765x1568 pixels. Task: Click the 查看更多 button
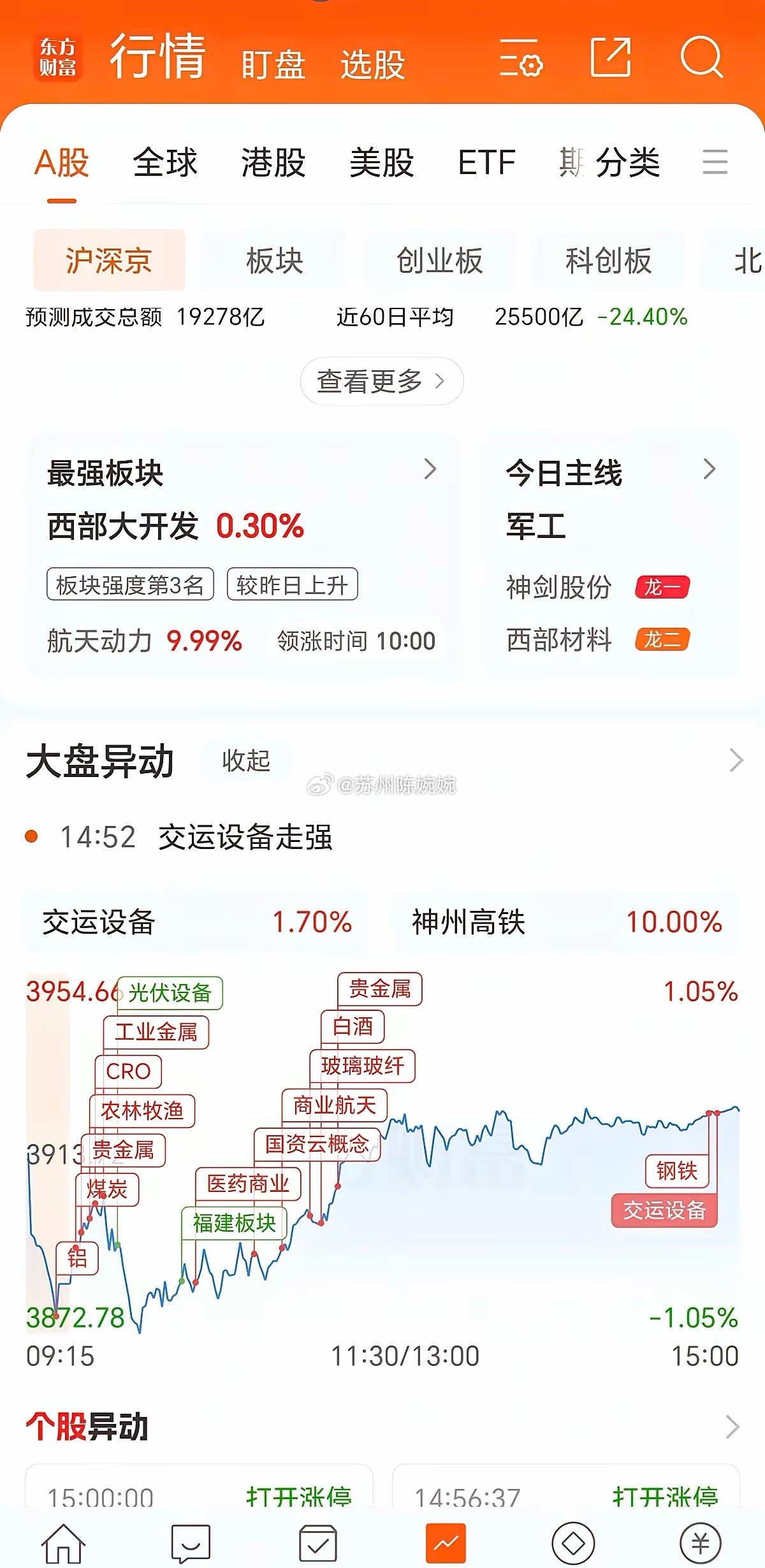382,379
